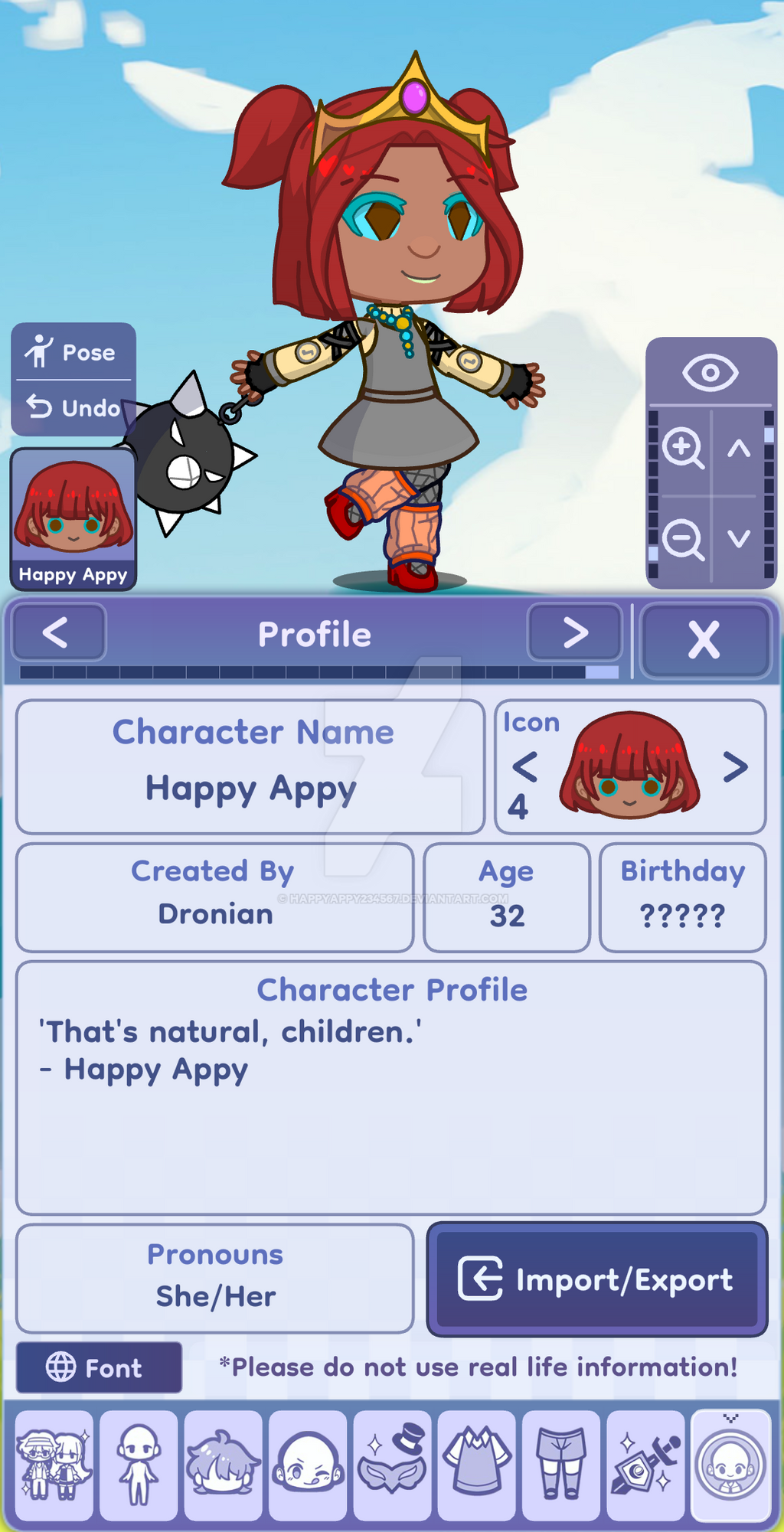Move the view up with the arrow
The height and width of the screenshot is (1532, 784).
[739, 449]
